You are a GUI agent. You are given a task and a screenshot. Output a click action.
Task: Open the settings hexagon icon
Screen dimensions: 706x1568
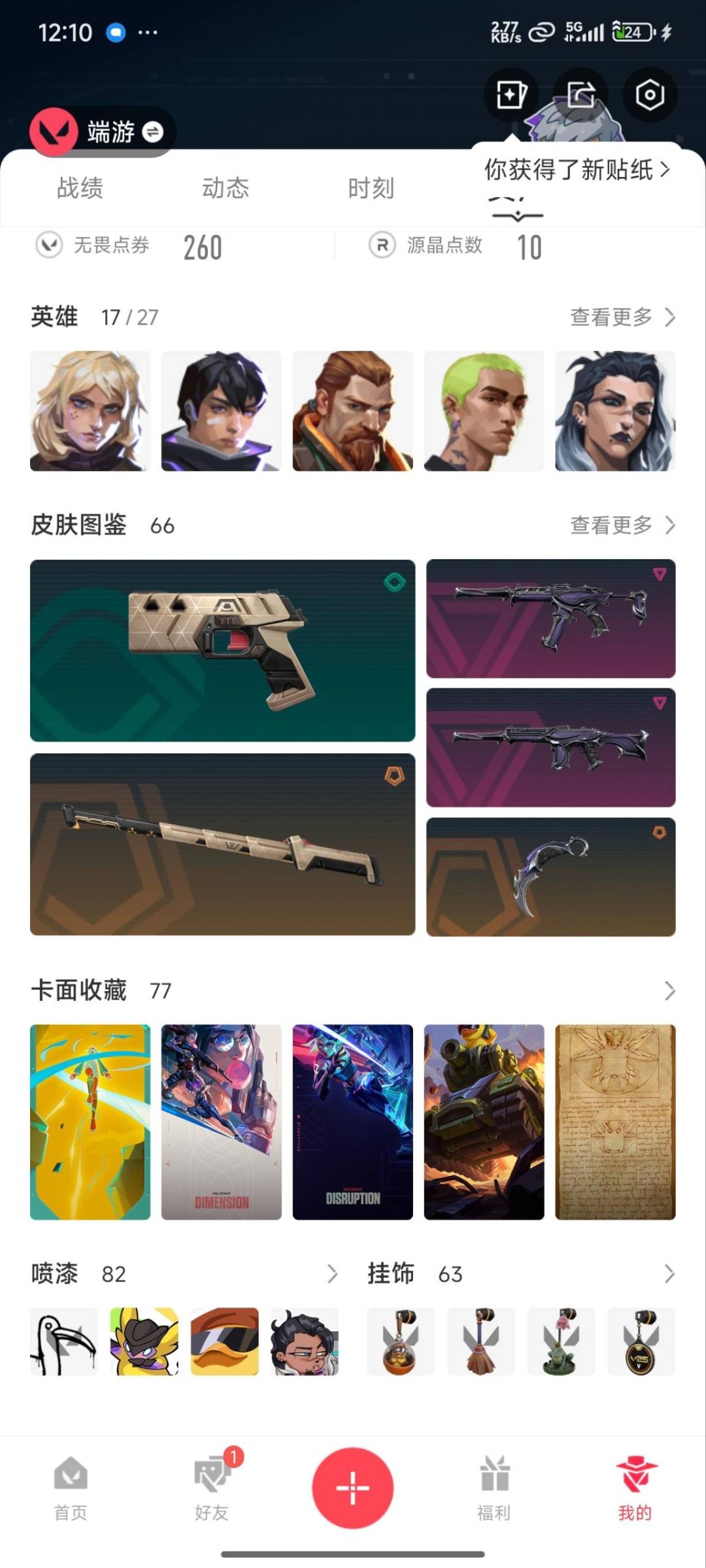[x=649, y=95]
